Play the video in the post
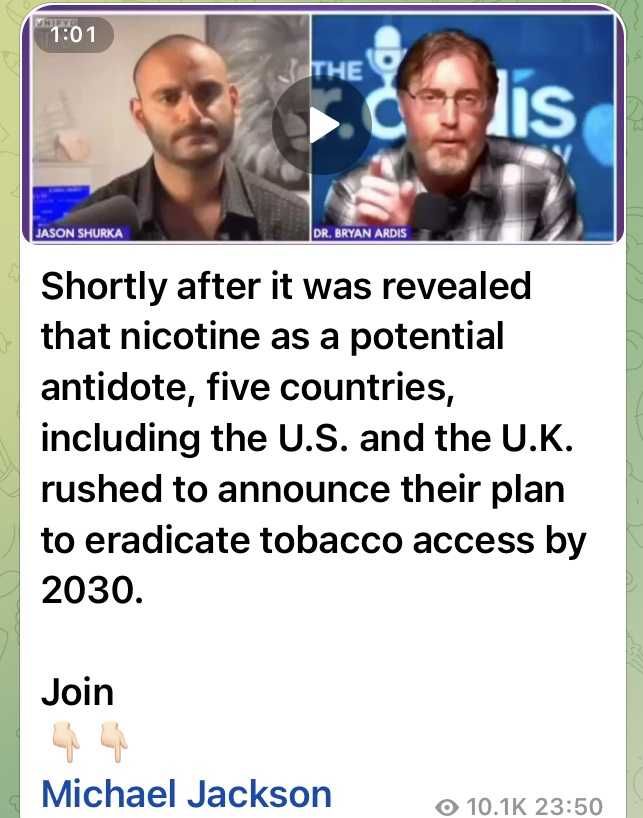Screen dimensions: 643x818 [x=321, y=125]
